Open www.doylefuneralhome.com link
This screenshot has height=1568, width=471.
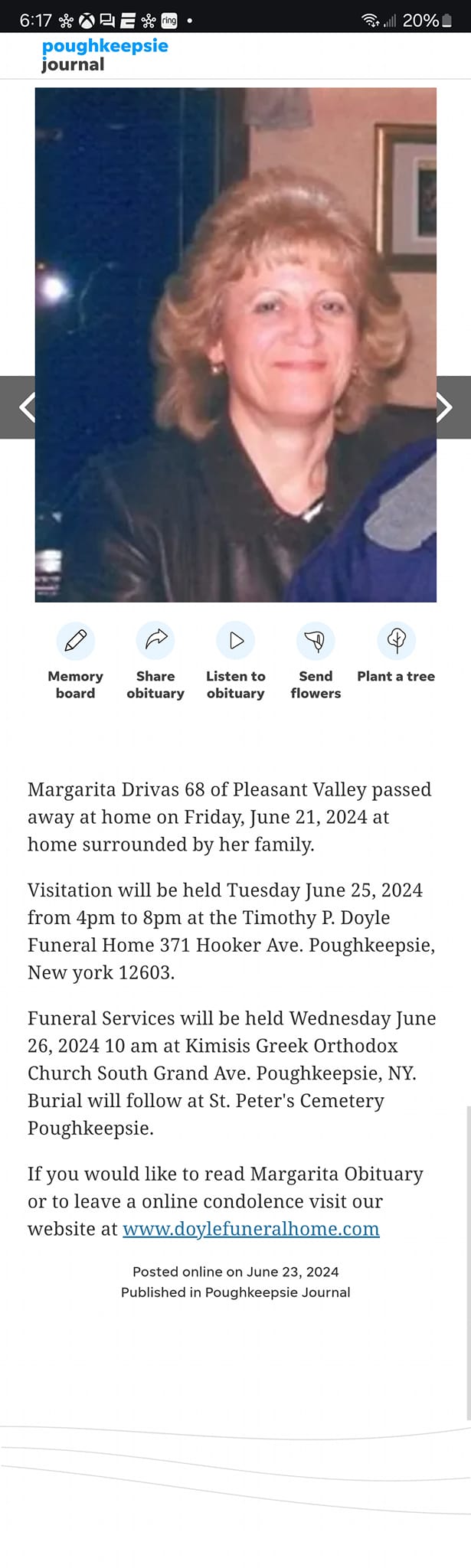[250, 1229]
